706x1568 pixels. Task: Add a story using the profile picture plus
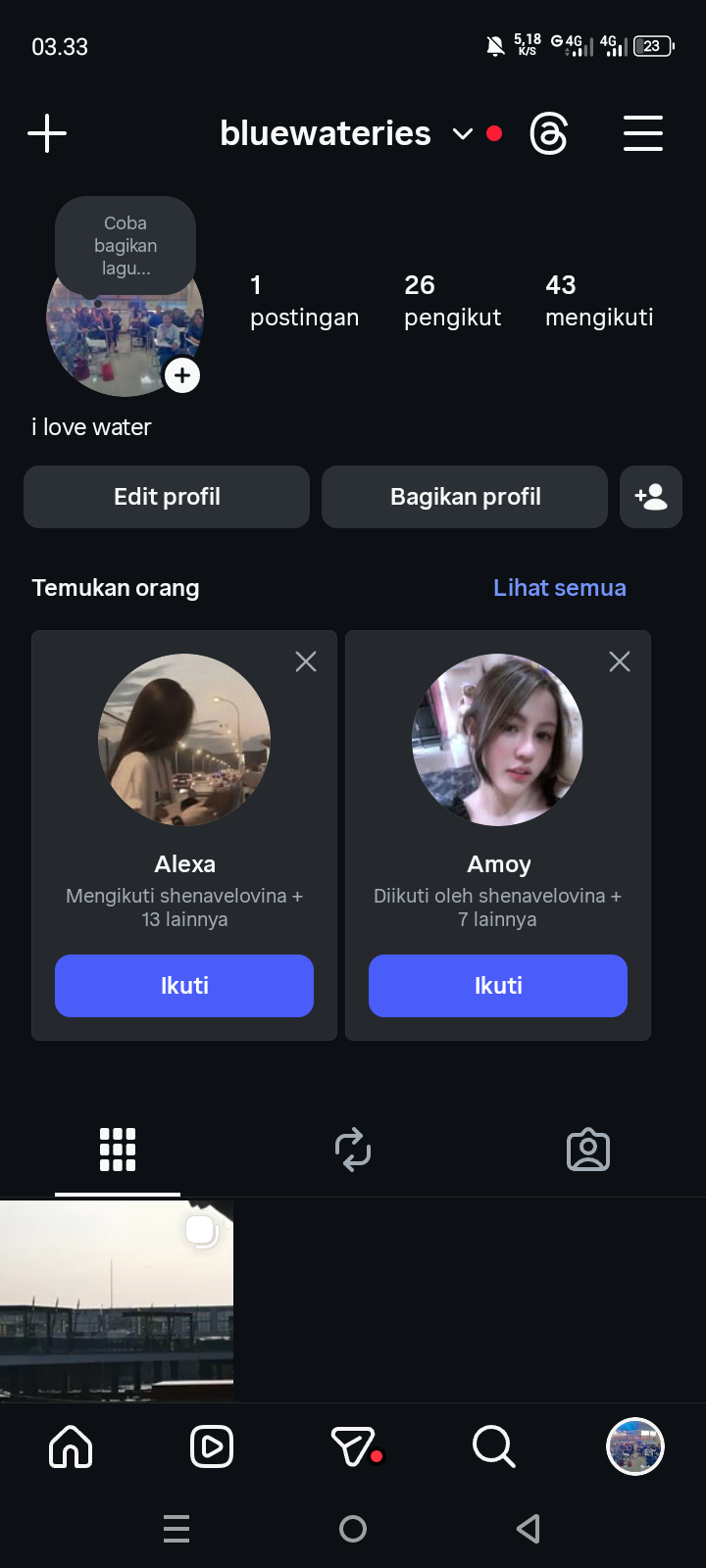182,375
